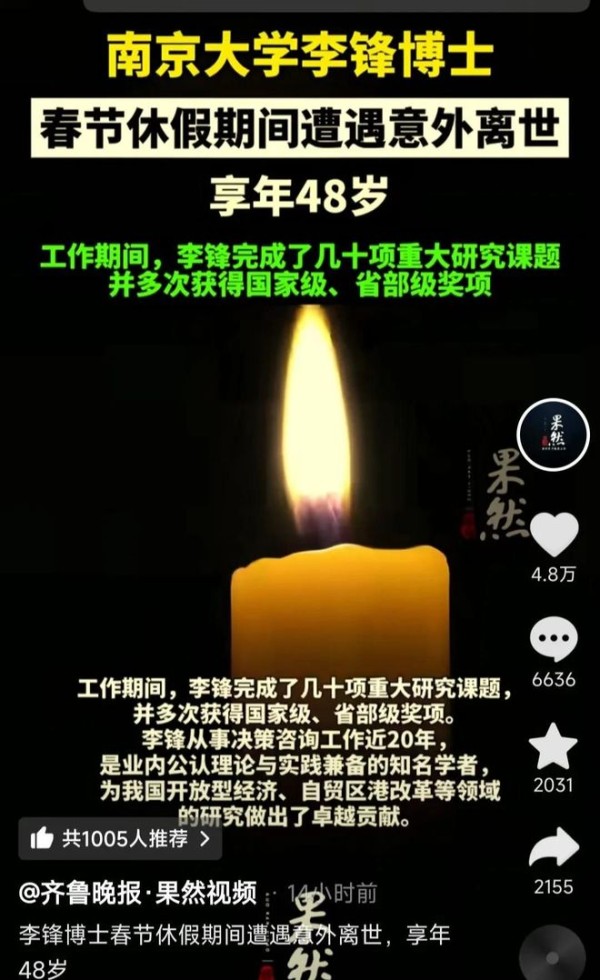Screen dimensions: 600x980
Task: Favorite the video with the star icon
Action: click(x=553, y=746)
